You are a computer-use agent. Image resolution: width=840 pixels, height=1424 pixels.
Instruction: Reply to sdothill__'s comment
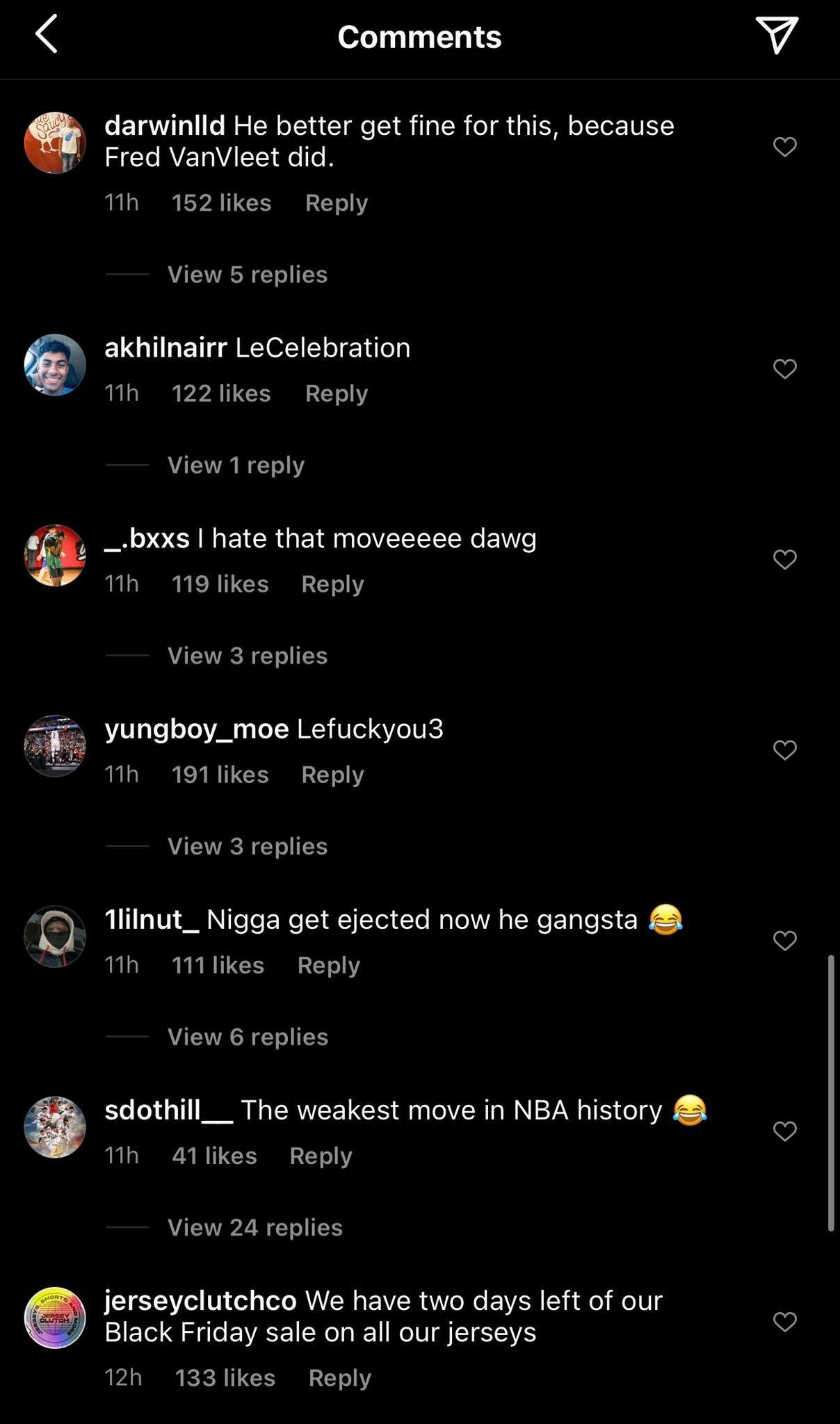coord(321,1156)
